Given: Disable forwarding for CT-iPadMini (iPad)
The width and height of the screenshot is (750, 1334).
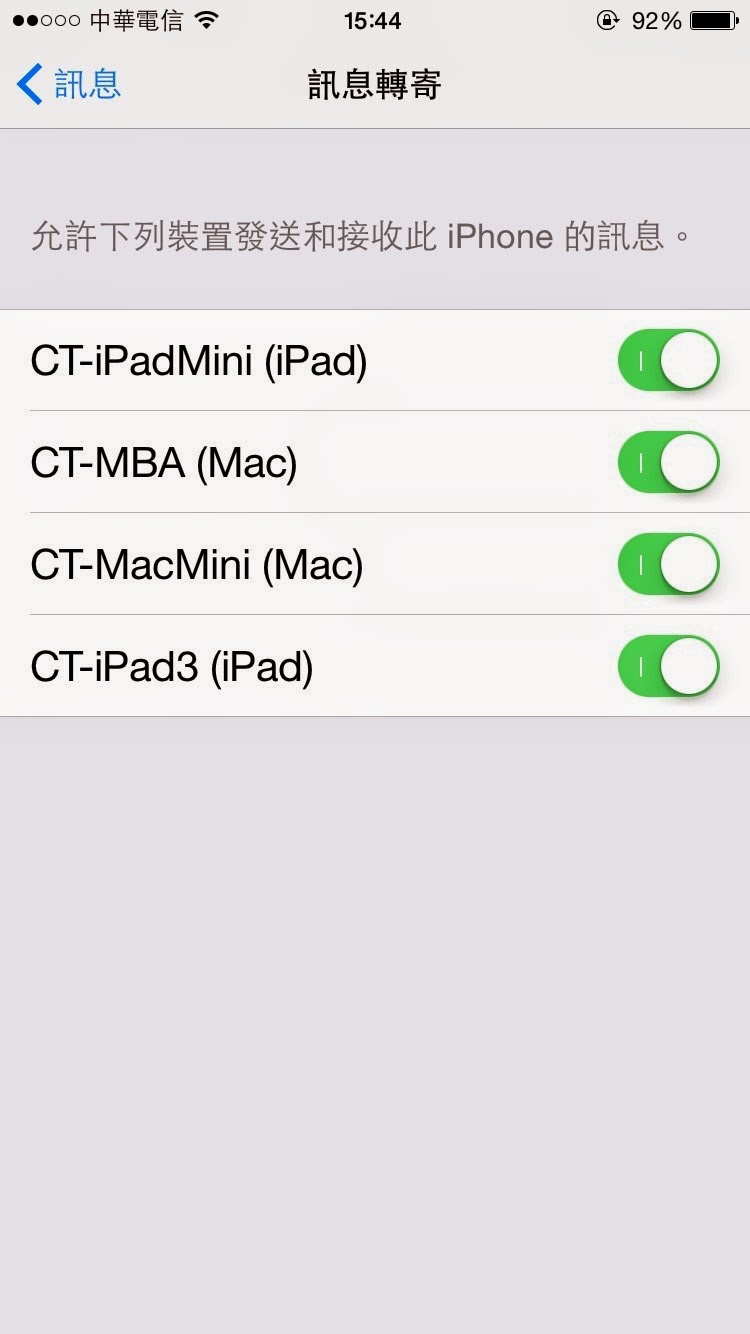Looking at the screenshot, I should 669,360.
